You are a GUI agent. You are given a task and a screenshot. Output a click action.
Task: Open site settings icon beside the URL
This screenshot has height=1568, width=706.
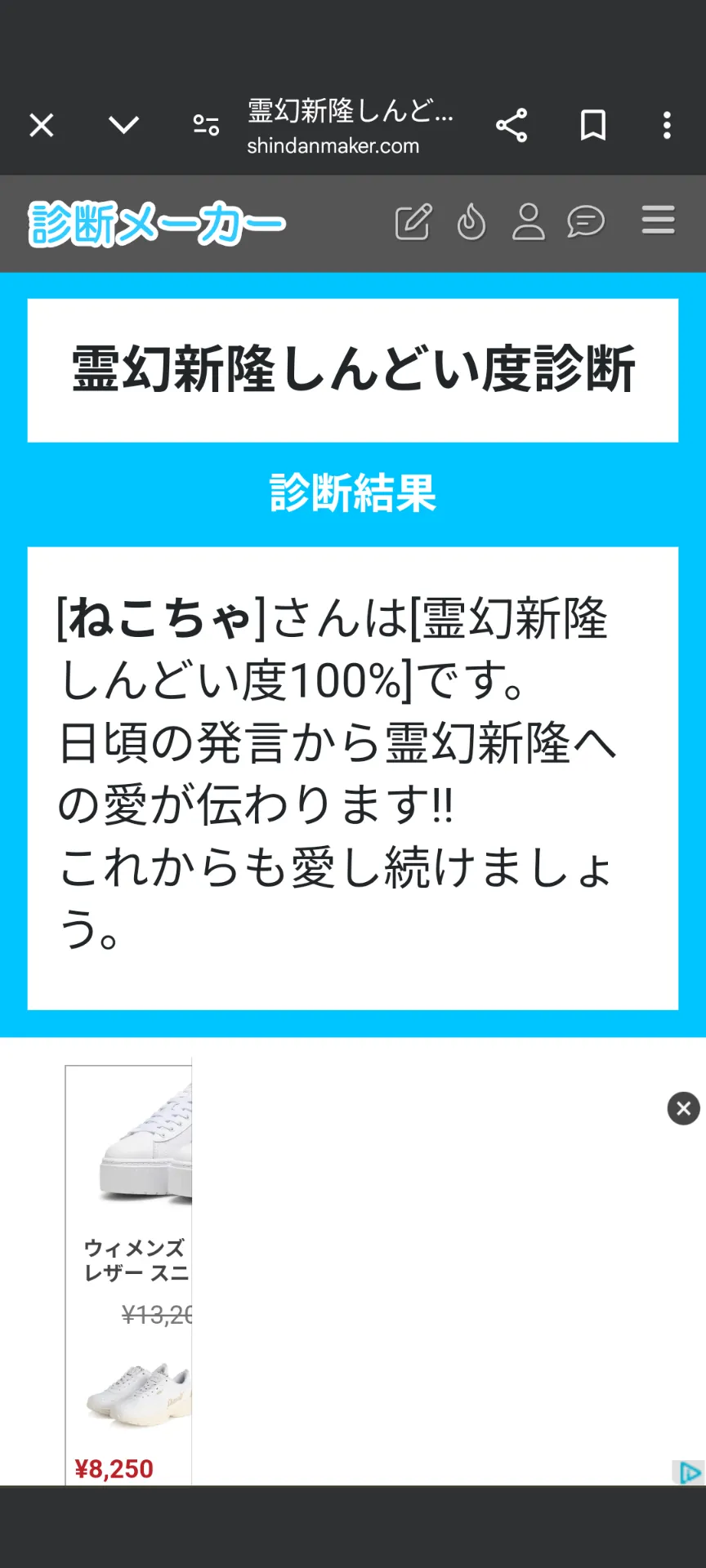[206, 125]
